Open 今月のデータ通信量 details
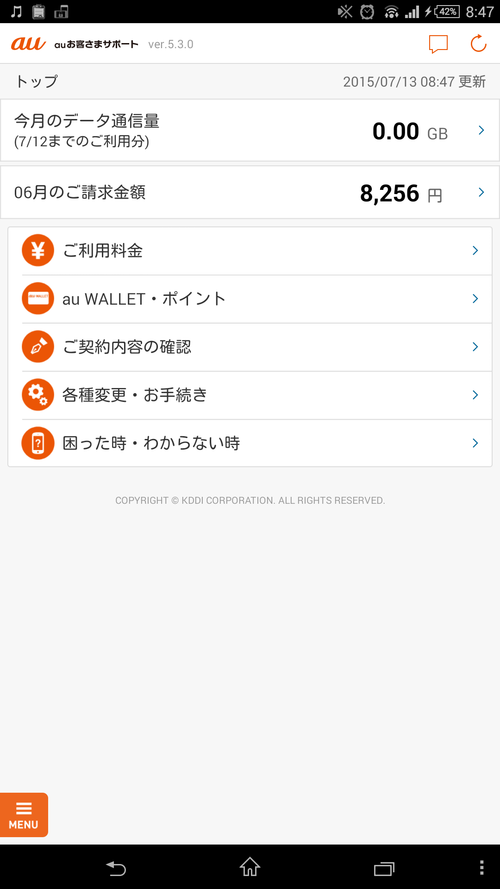Screen dimensions: 500x889 click(x=250, y=130)
